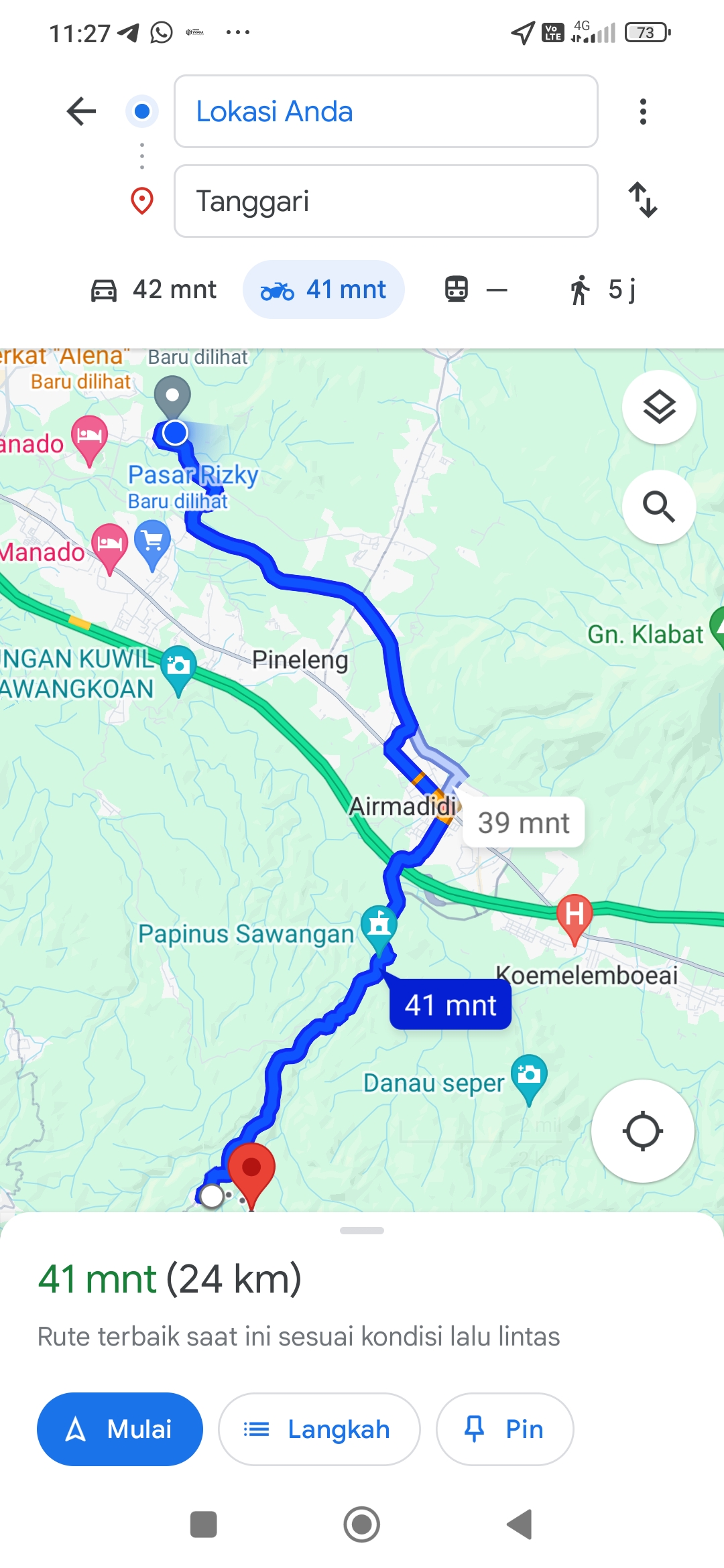Edit the Lokasi Anda starting point field

pos(386,111)
